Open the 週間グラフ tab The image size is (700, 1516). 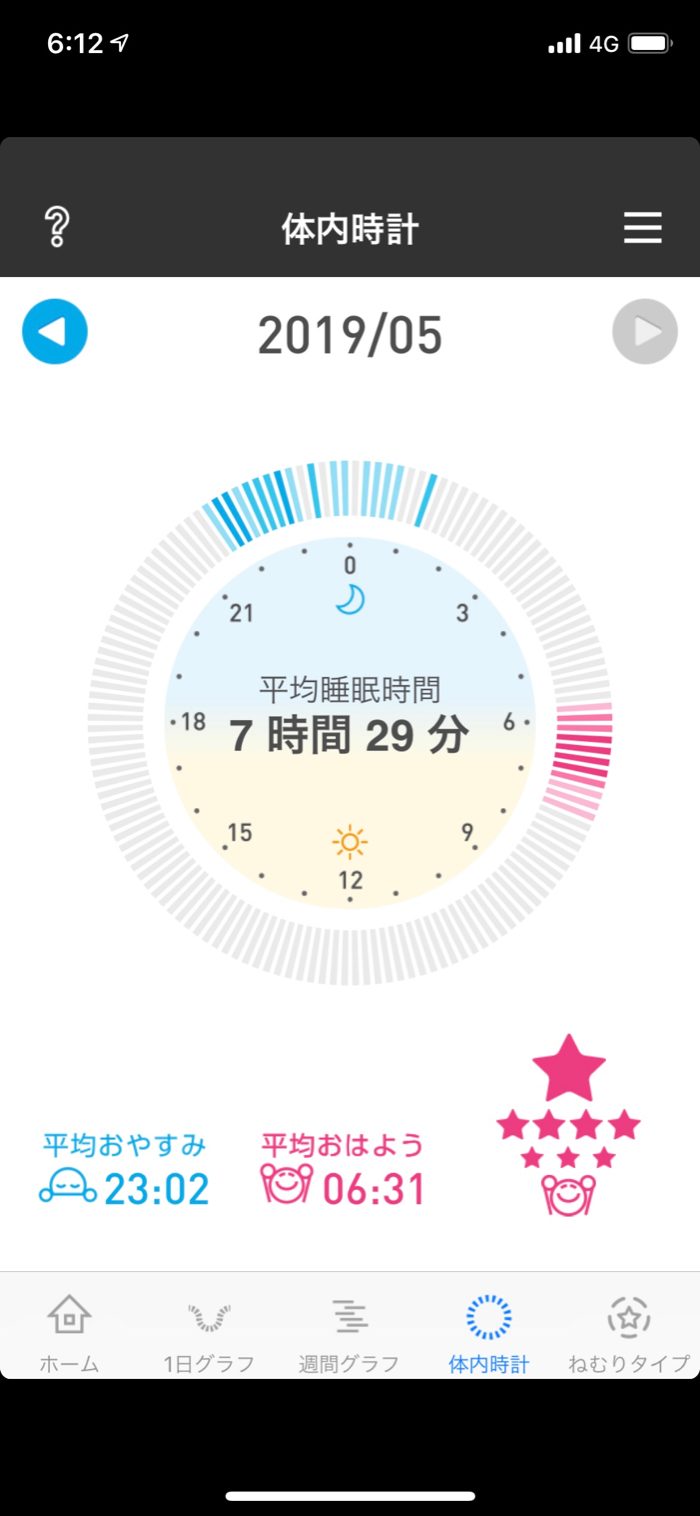[349, 1332]
